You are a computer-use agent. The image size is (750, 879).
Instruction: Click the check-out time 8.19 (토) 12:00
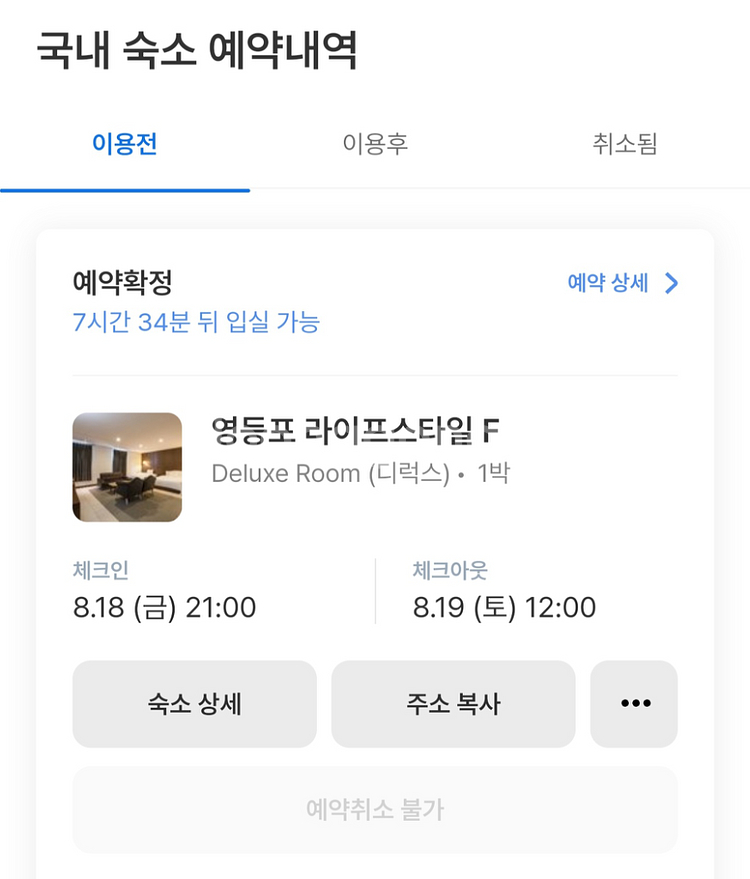[x=504, y=607]
